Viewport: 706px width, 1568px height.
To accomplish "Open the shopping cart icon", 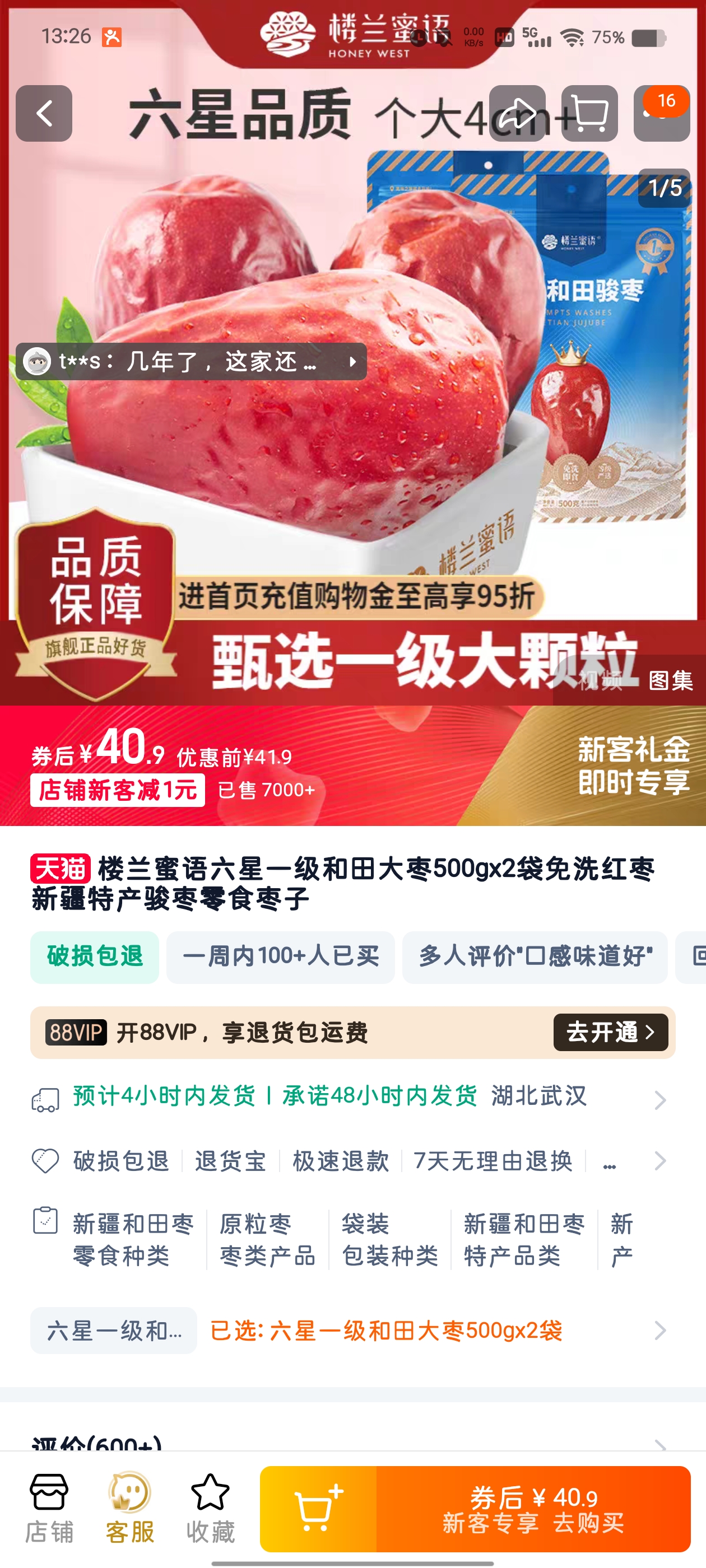I will pos(589,113).
